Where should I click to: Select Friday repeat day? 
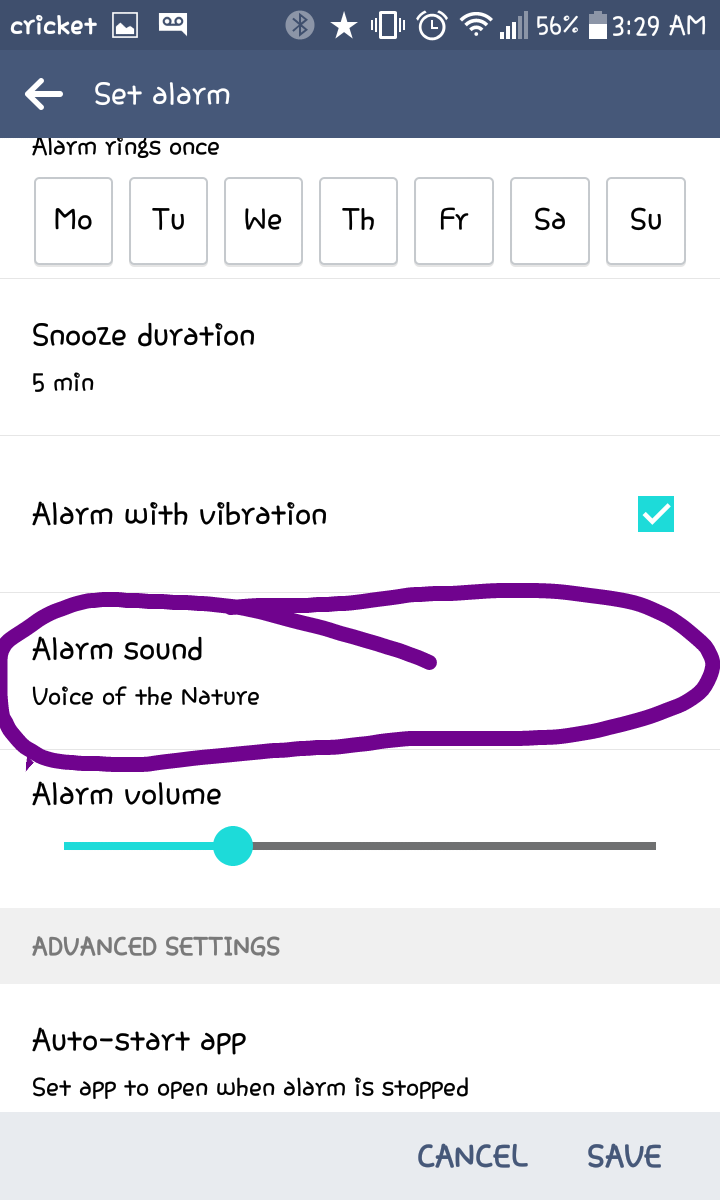[x=455, y=221]
